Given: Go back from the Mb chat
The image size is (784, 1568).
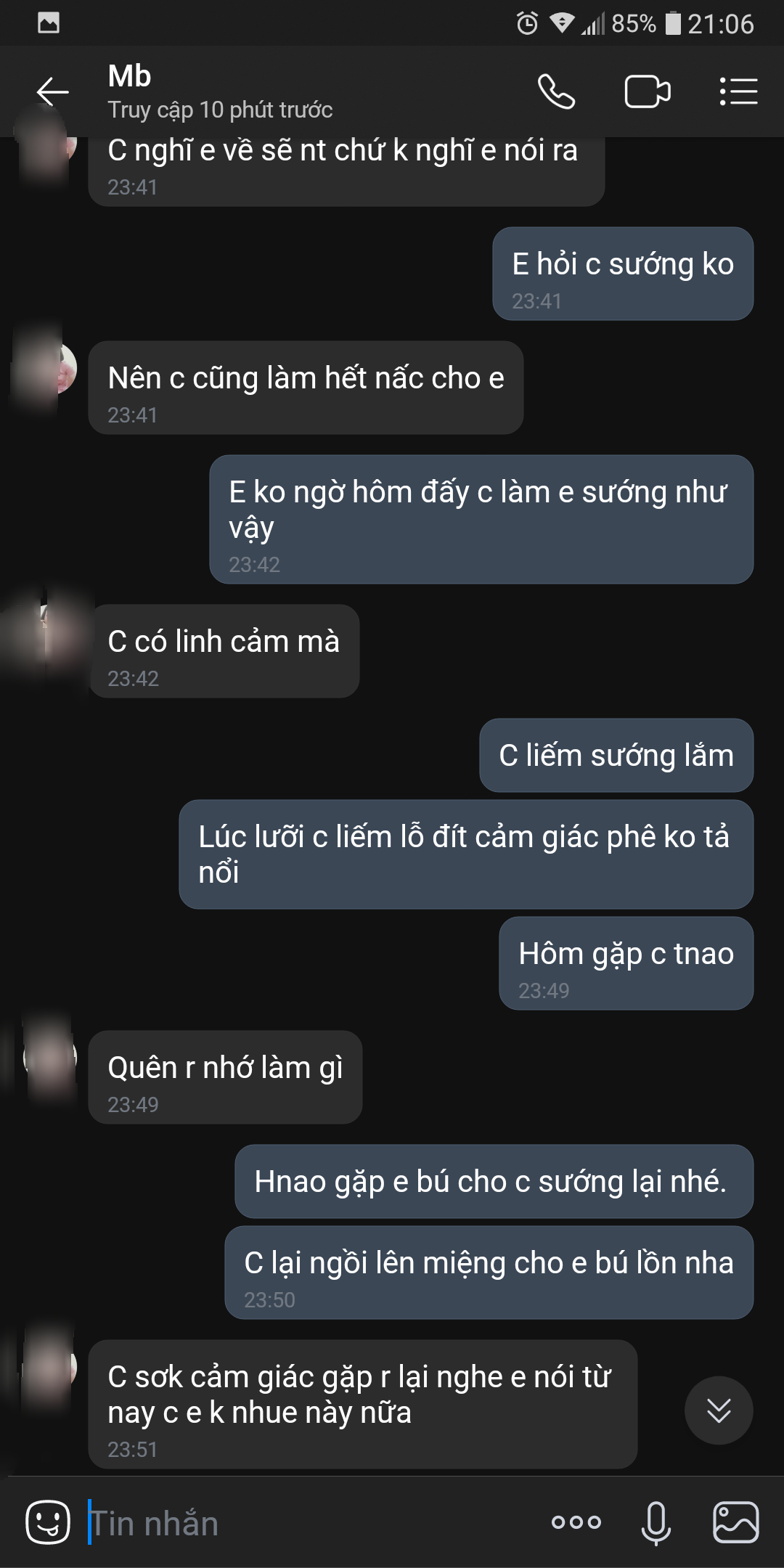Looking at the screenshot, I should click(52, 91).
